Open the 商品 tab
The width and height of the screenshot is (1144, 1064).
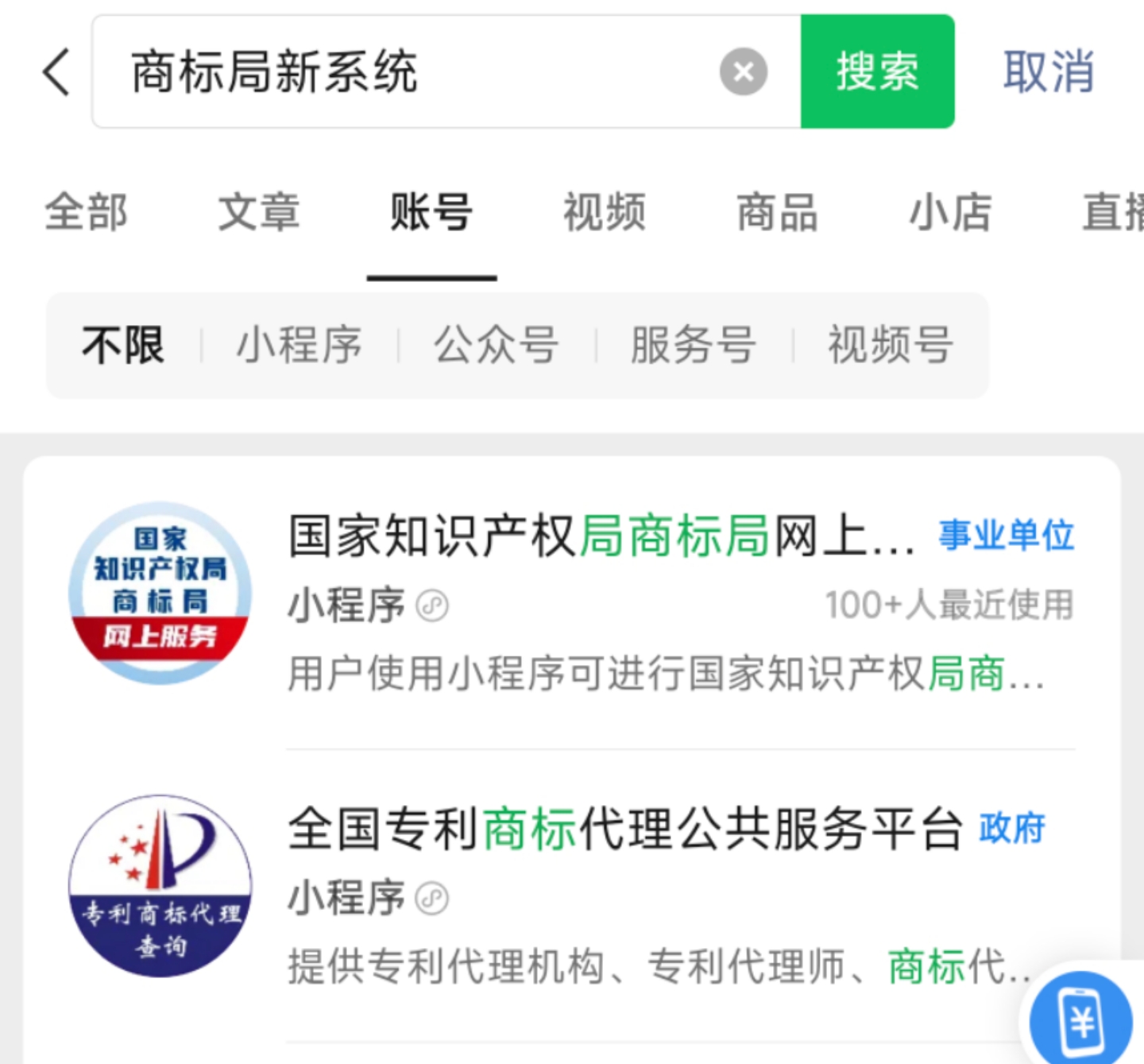(777, 212)
